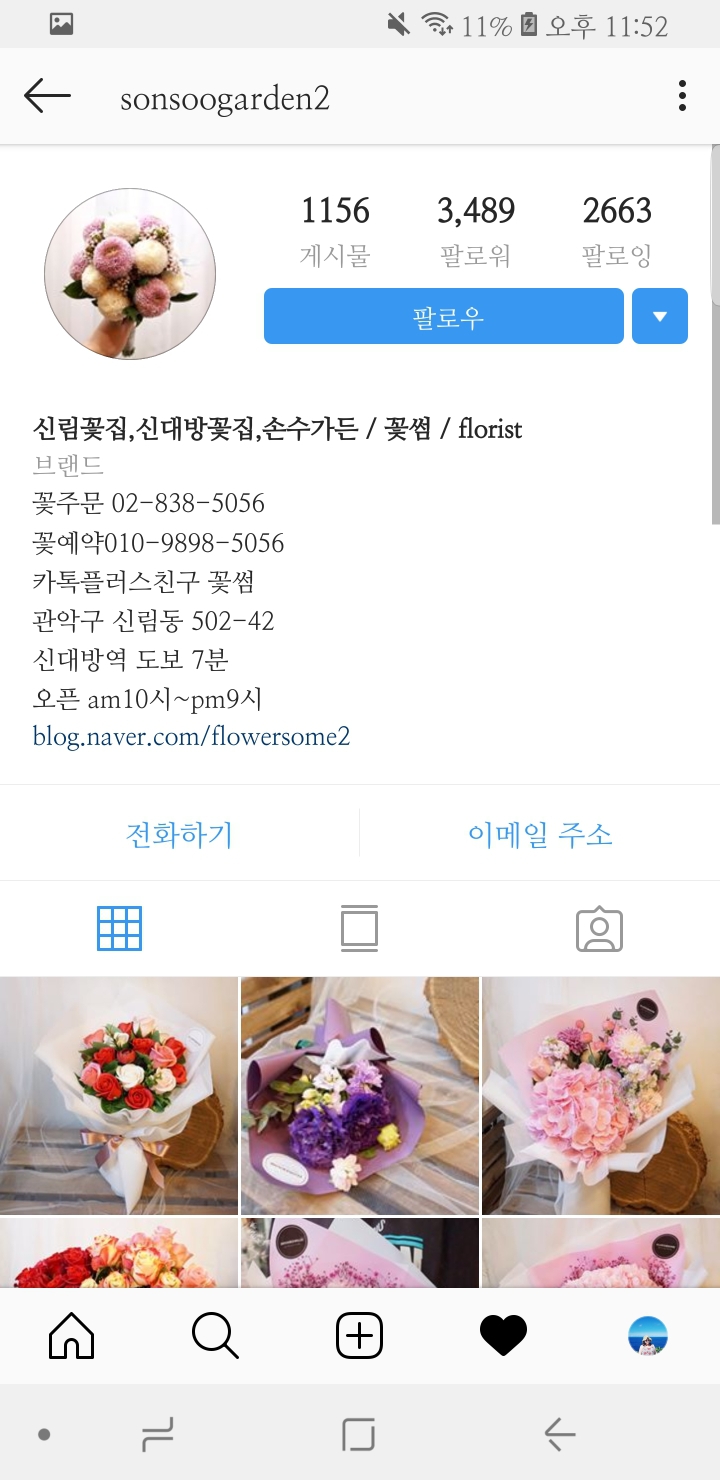Go to the home feed tab
720x1480 pixels.
click(72, 1336)
